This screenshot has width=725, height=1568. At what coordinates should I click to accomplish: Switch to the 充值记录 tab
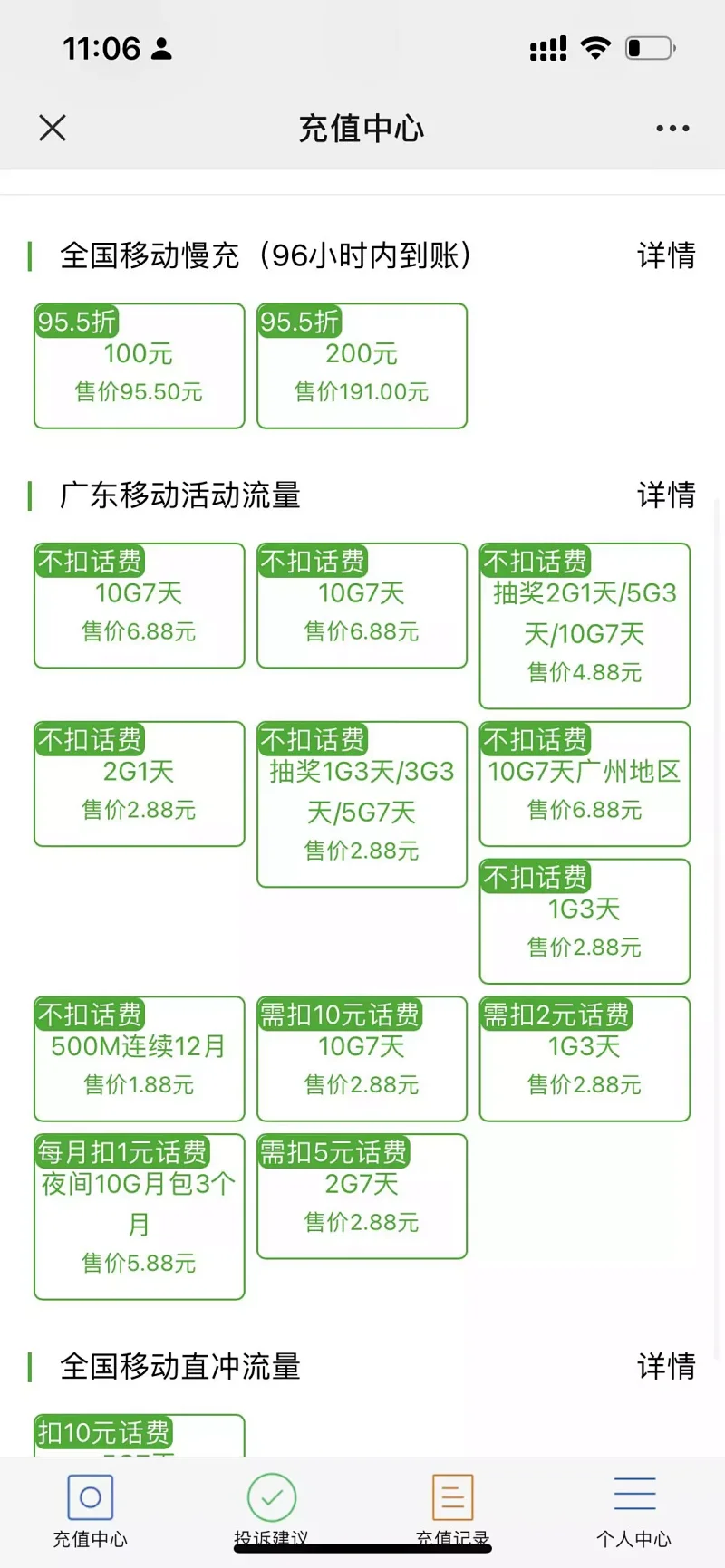tap(452, 1507)
